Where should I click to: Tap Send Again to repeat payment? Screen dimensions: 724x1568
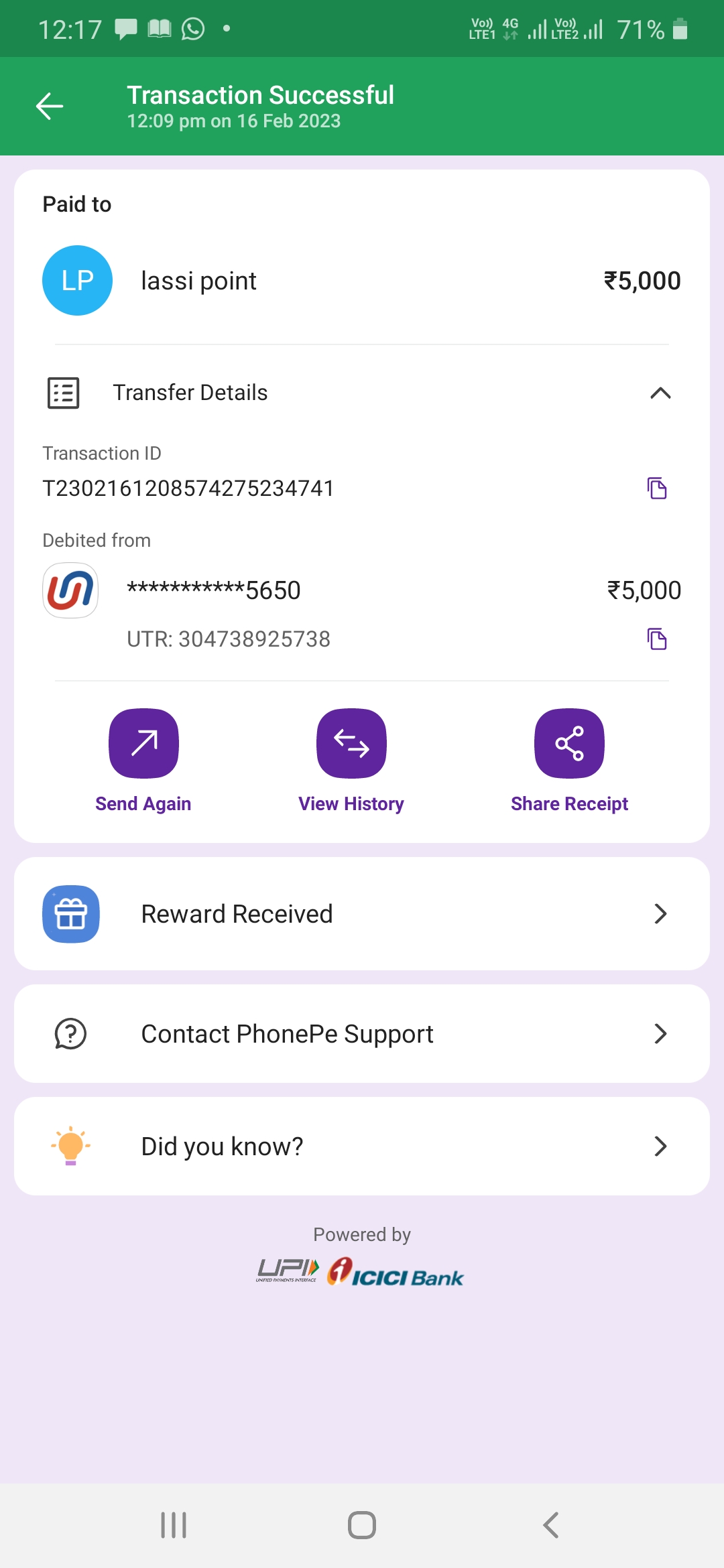(143, 744)
